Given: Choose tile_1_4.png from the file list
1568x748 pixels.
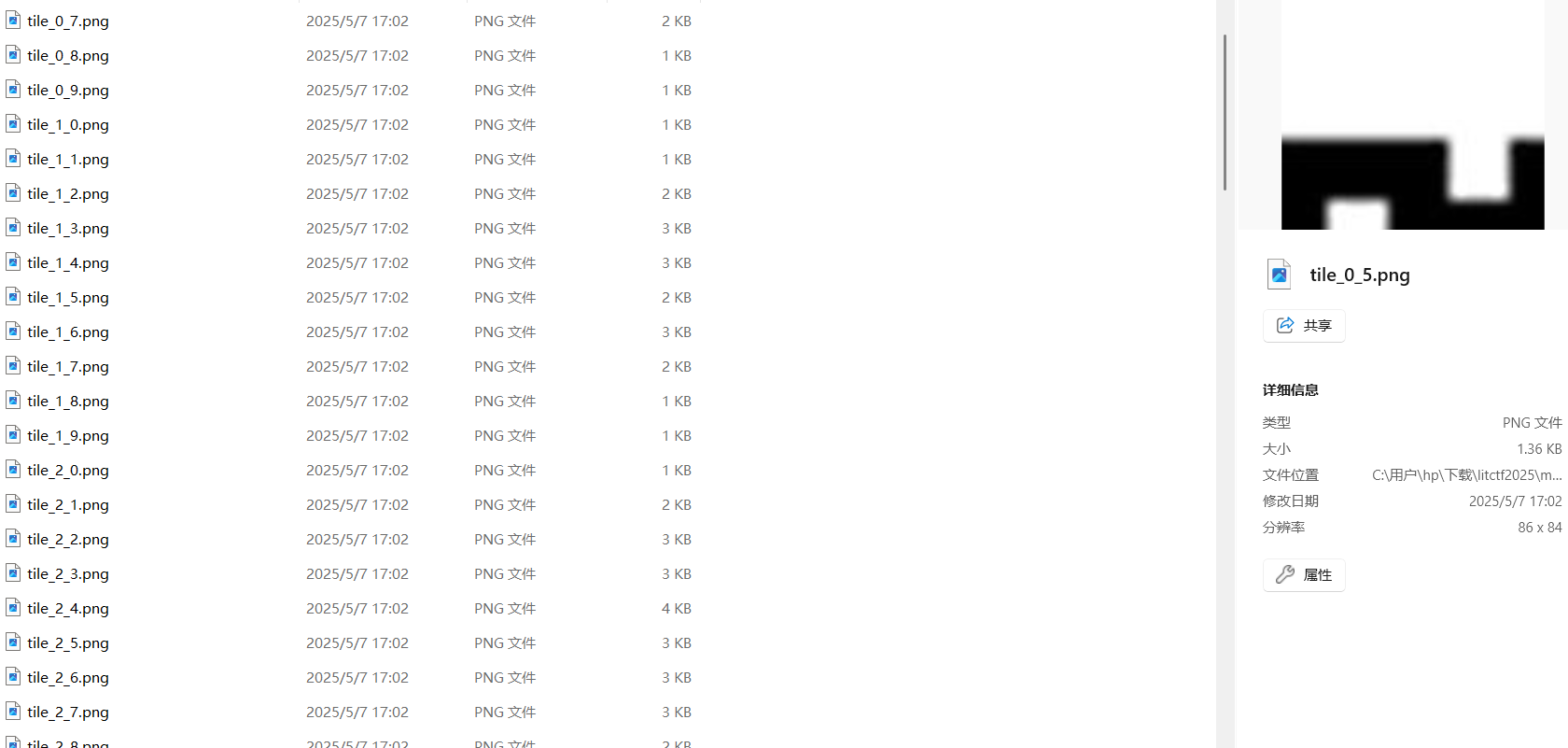Looking at the screenshot, I should [68, 263].
